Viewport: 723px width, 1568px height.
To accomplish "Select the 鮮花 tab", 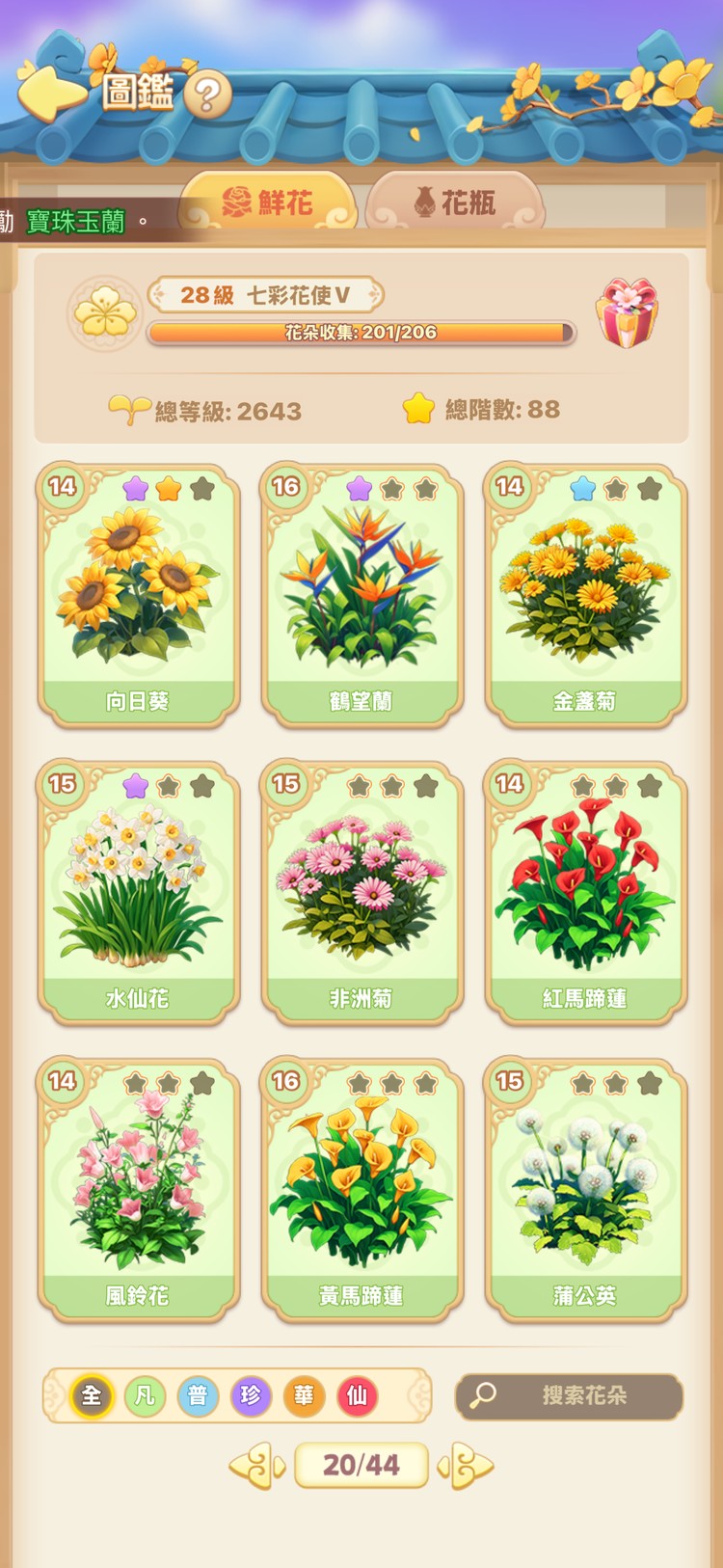I will click(268, 203).
